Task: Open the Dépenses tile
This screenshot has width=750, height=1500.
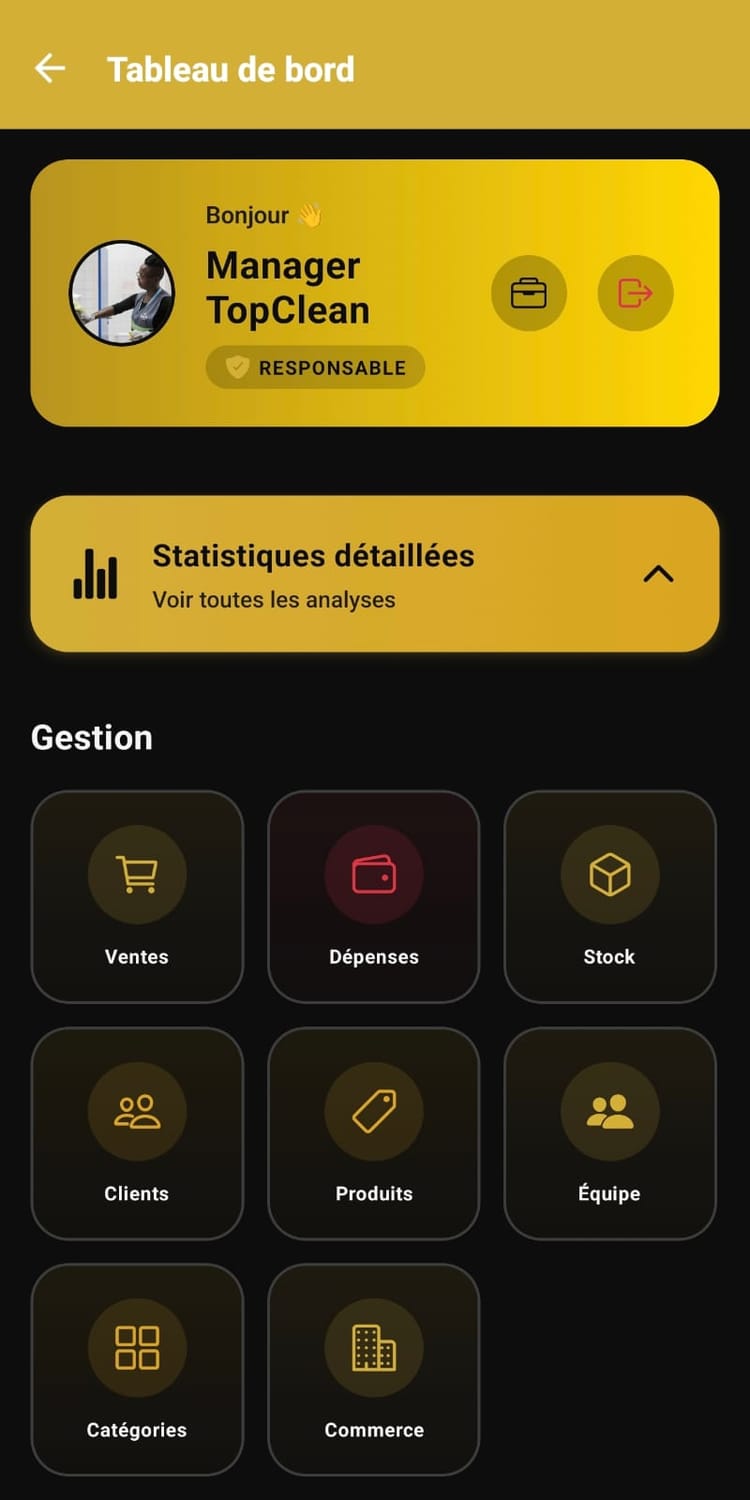Action: pyautogui.click(x=374, y=896)
